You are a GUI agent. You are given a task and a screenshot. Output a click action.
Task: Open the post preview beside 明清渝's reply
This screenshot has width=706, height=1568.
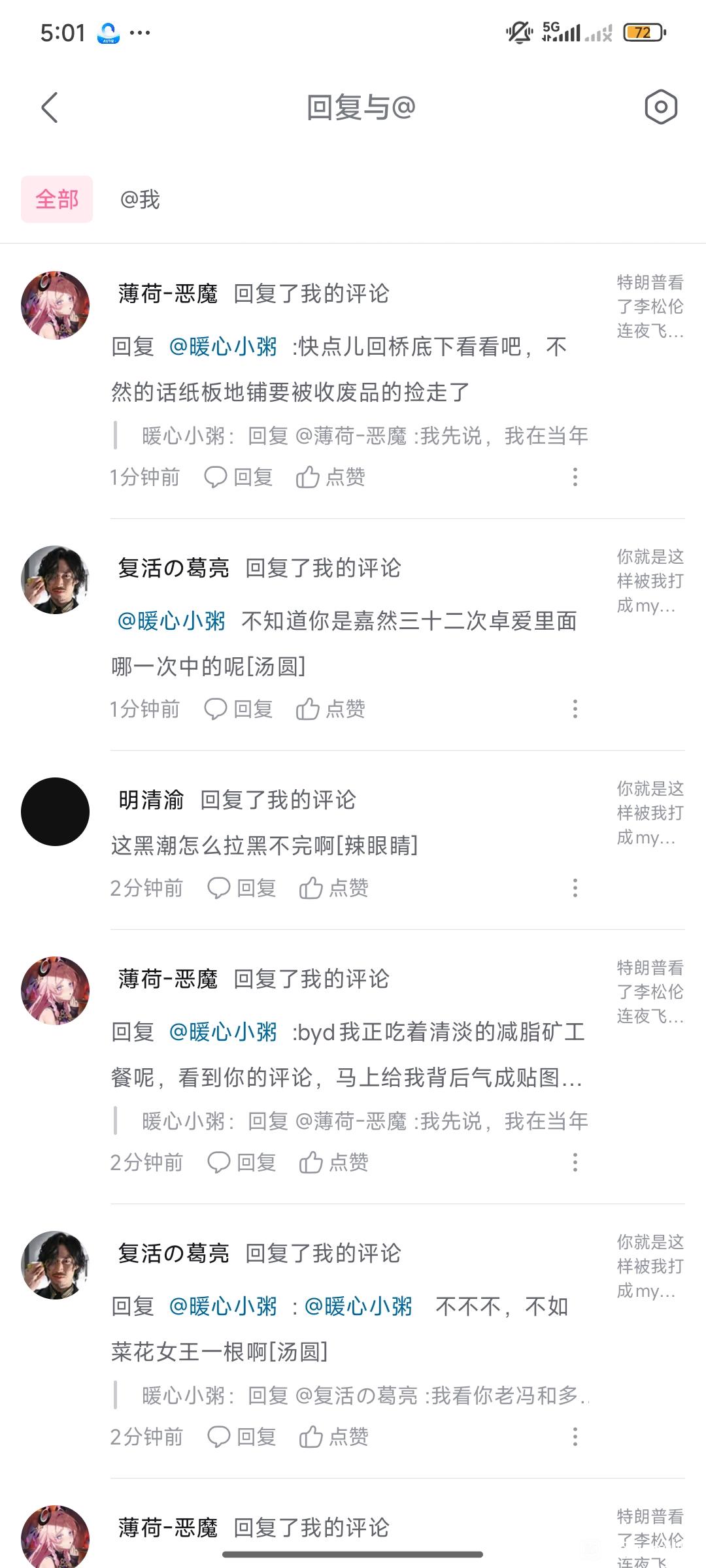click(650, 813)
